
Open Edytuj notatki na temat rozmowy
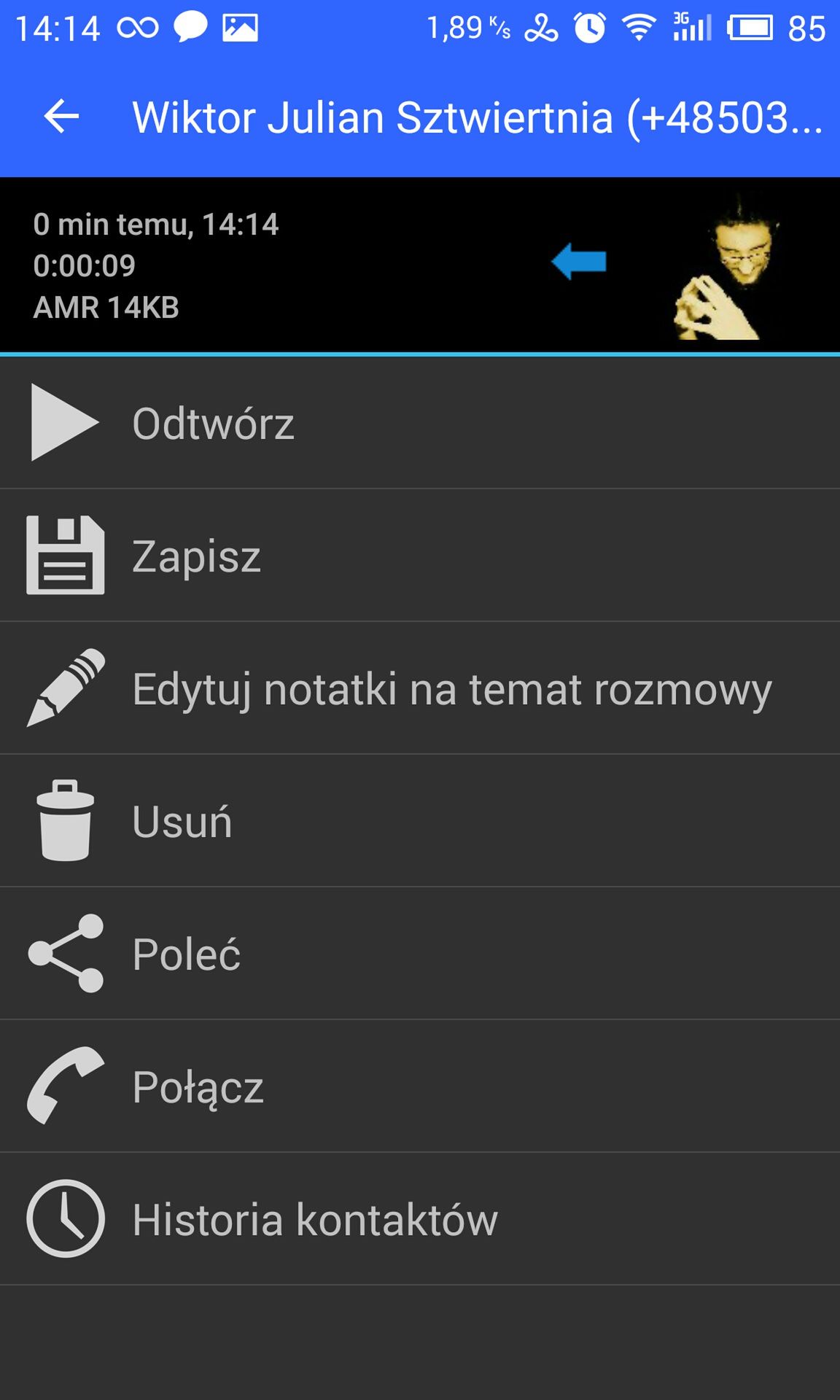[x=420, y=688]
